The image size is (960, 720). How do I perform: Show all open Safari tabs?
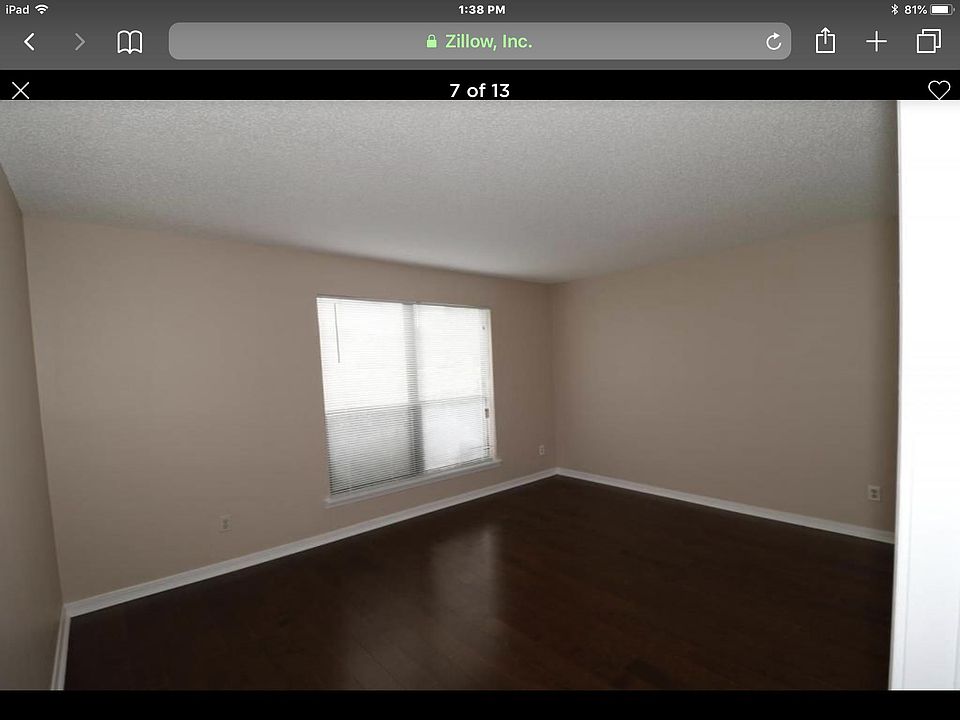(x=929, y=41)
